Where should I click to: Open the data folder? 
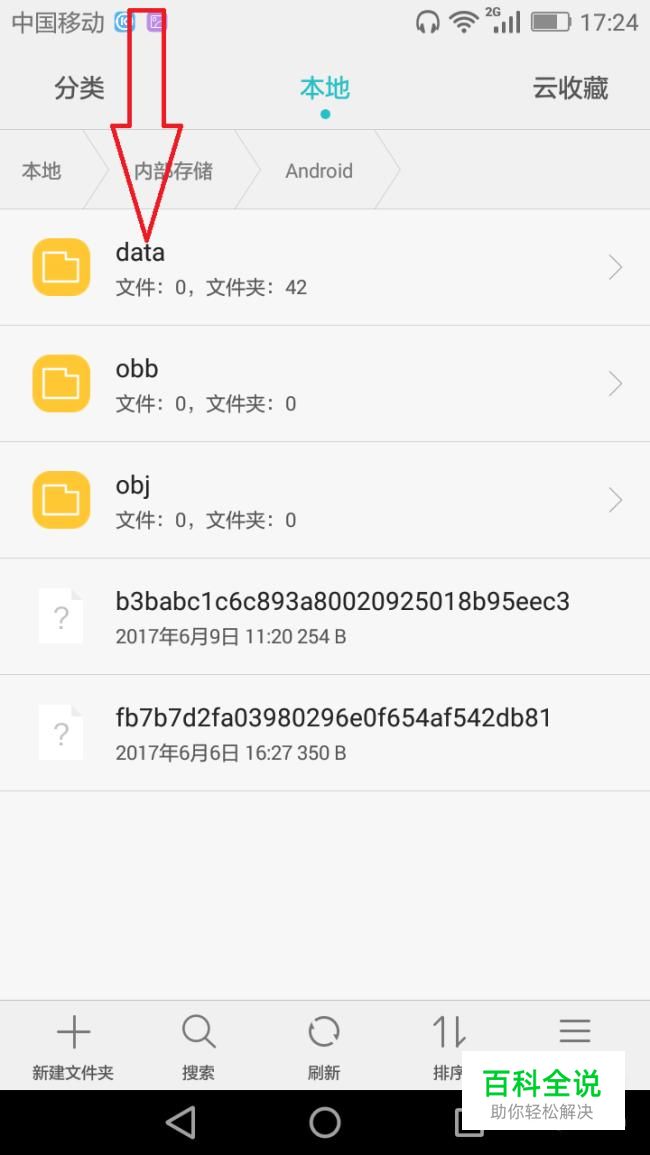pos(325,267)
